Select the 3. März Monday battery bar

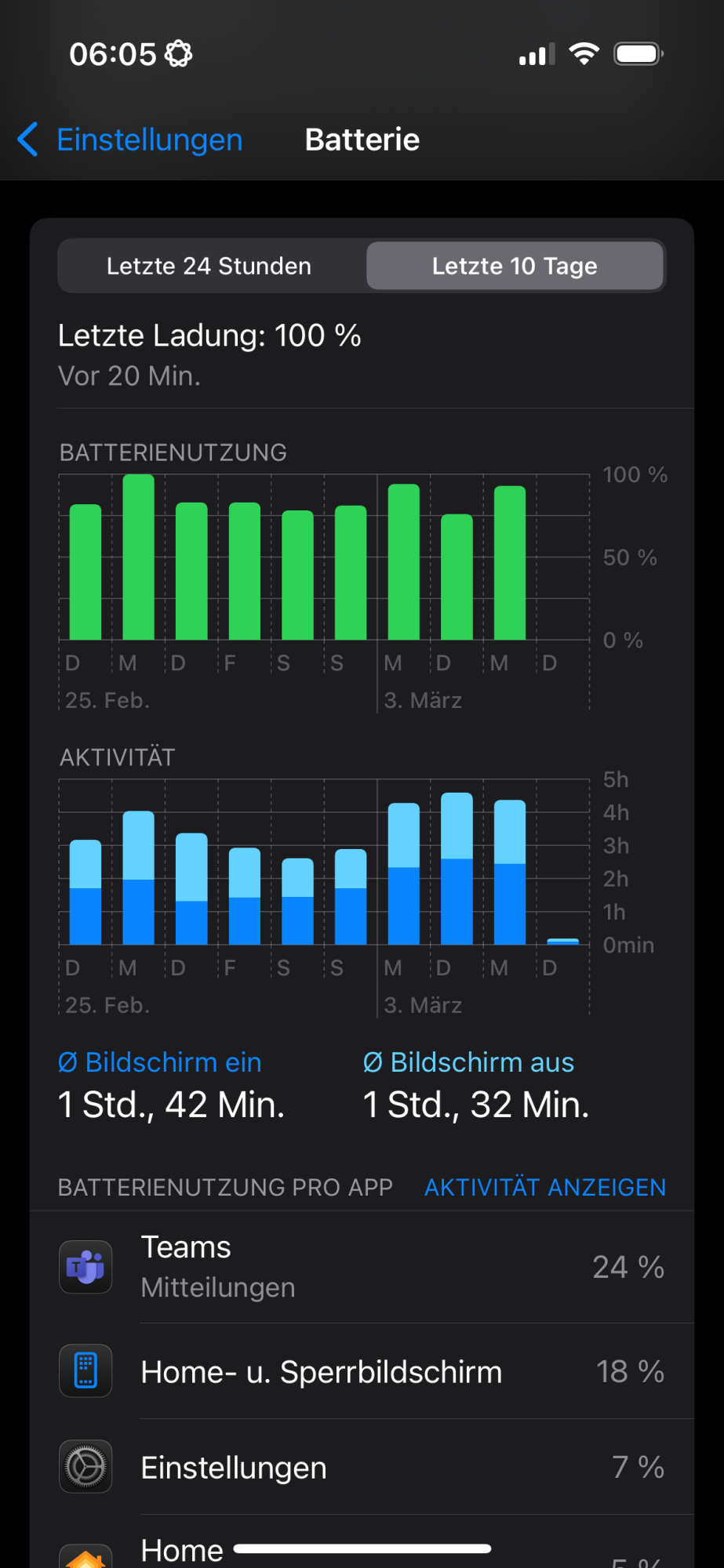(404, 562)
